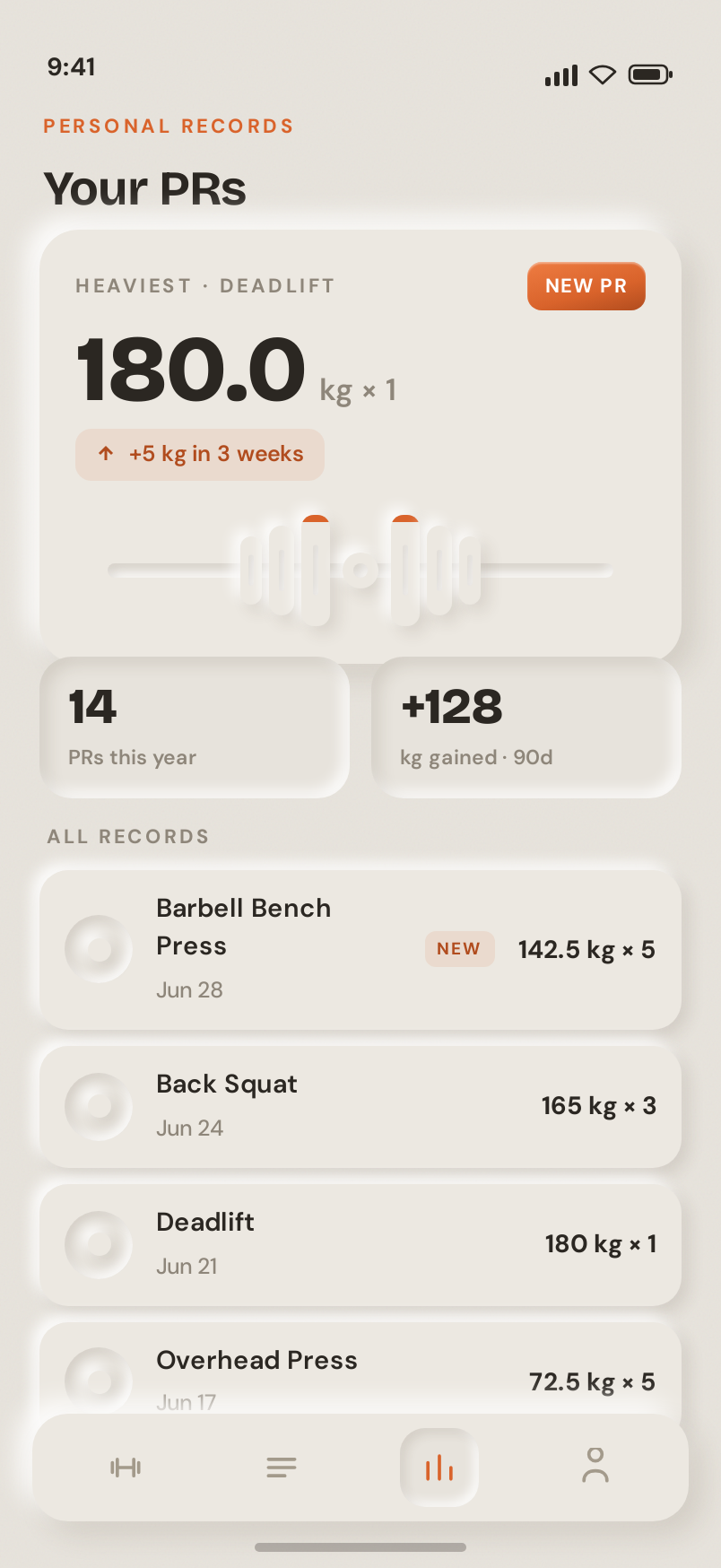Select the stats bar chart tab

click(x=439, y=1468)
